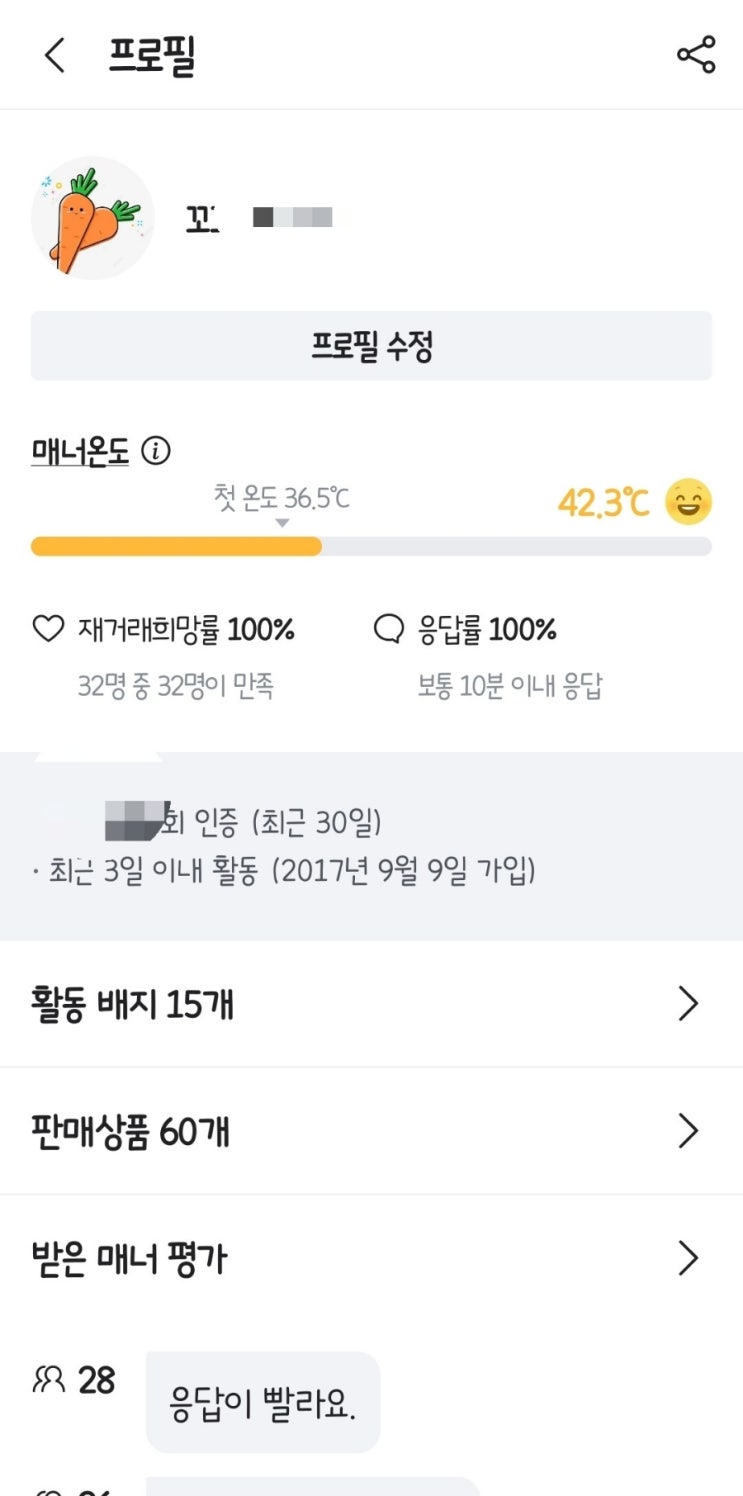743x1496 pixels.
Task: Go back from the profile screen
Action: tap(54, 55)
